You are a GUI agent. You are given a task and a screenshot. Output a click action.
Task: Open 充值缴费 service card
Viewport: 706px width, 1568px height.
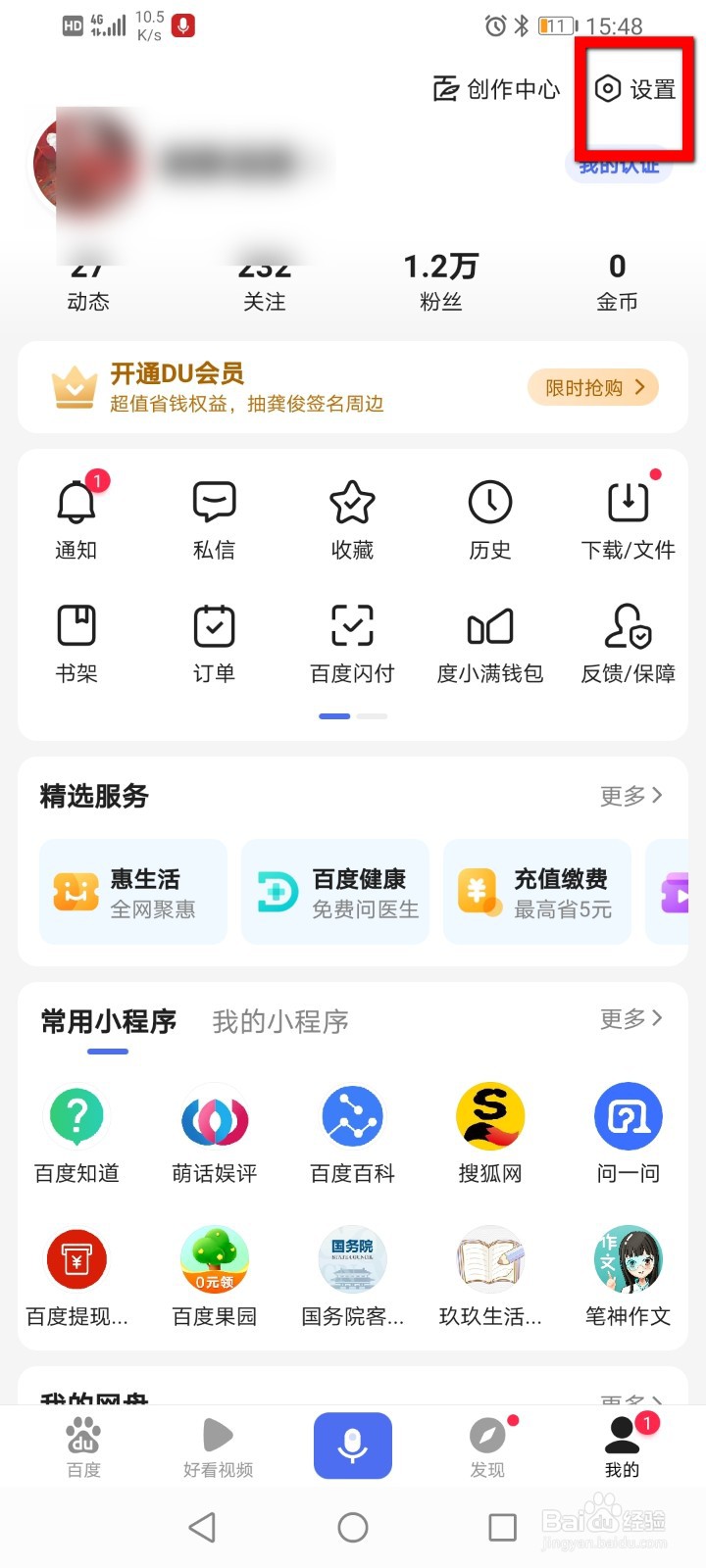[537, 892]
